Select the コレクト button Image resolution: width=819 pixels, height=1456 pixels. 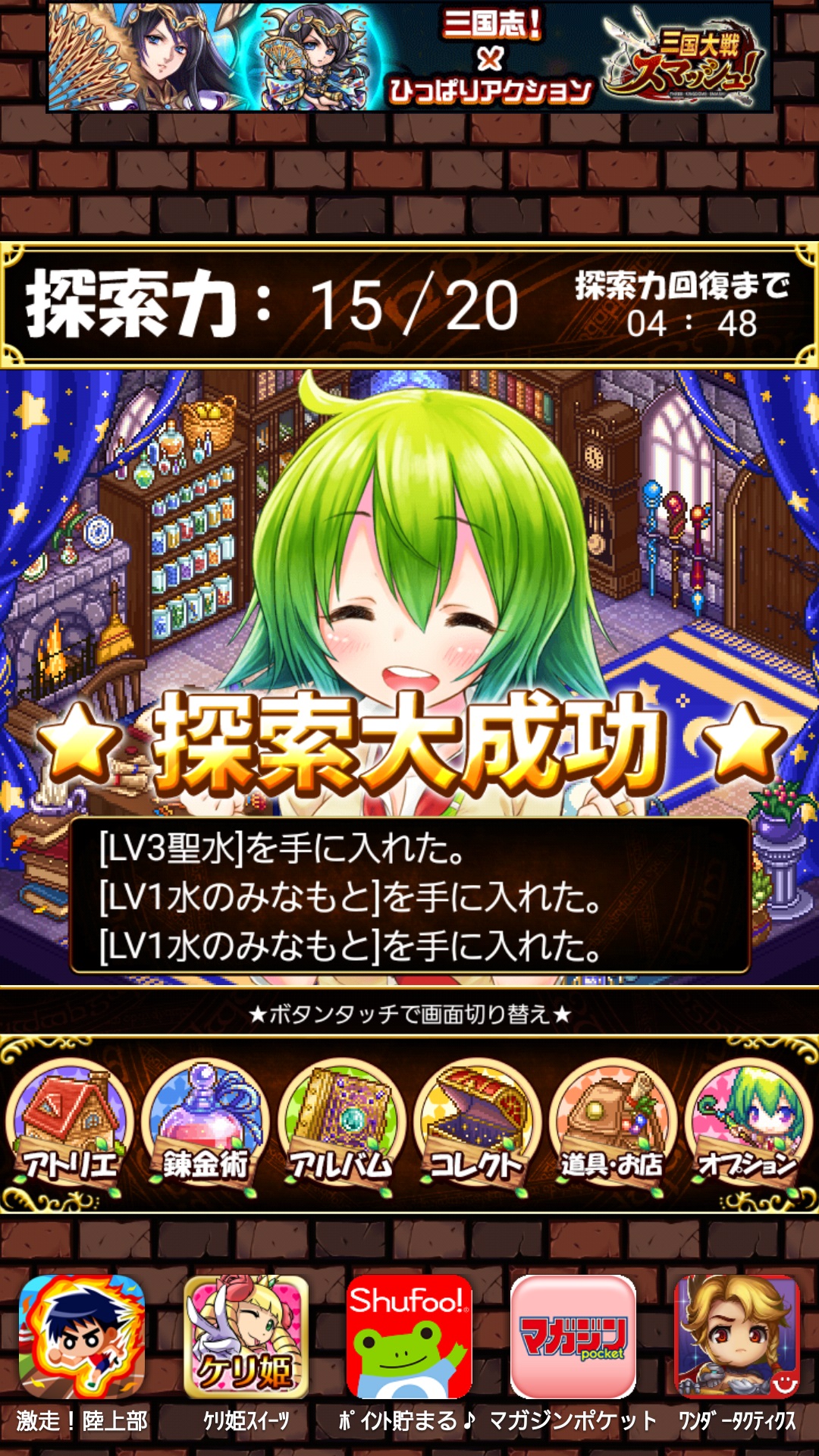(477, 1125)
